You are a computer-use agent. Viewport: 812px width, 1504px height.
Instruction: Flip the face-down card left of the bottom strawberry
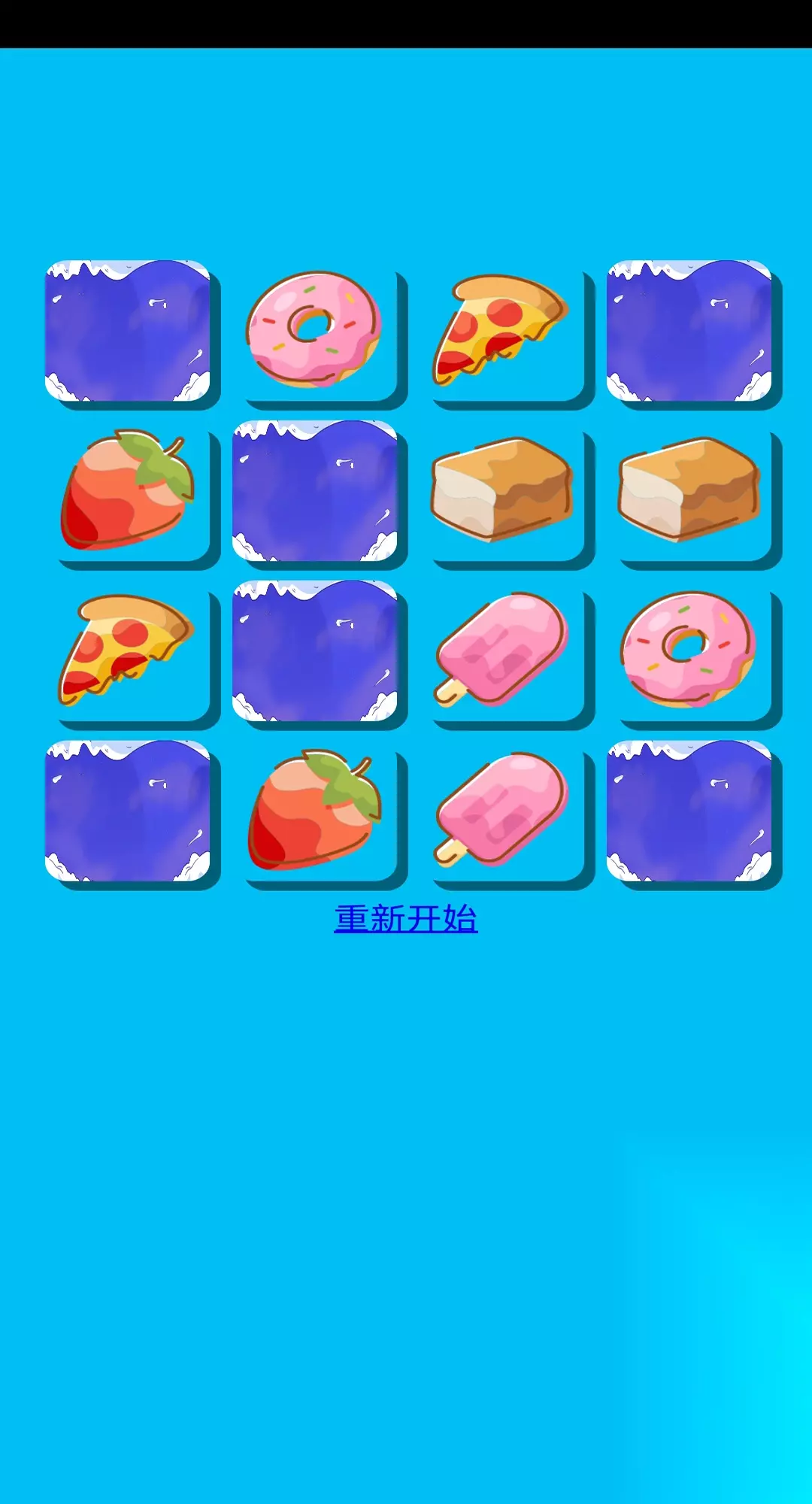click(x=128, y=811)
